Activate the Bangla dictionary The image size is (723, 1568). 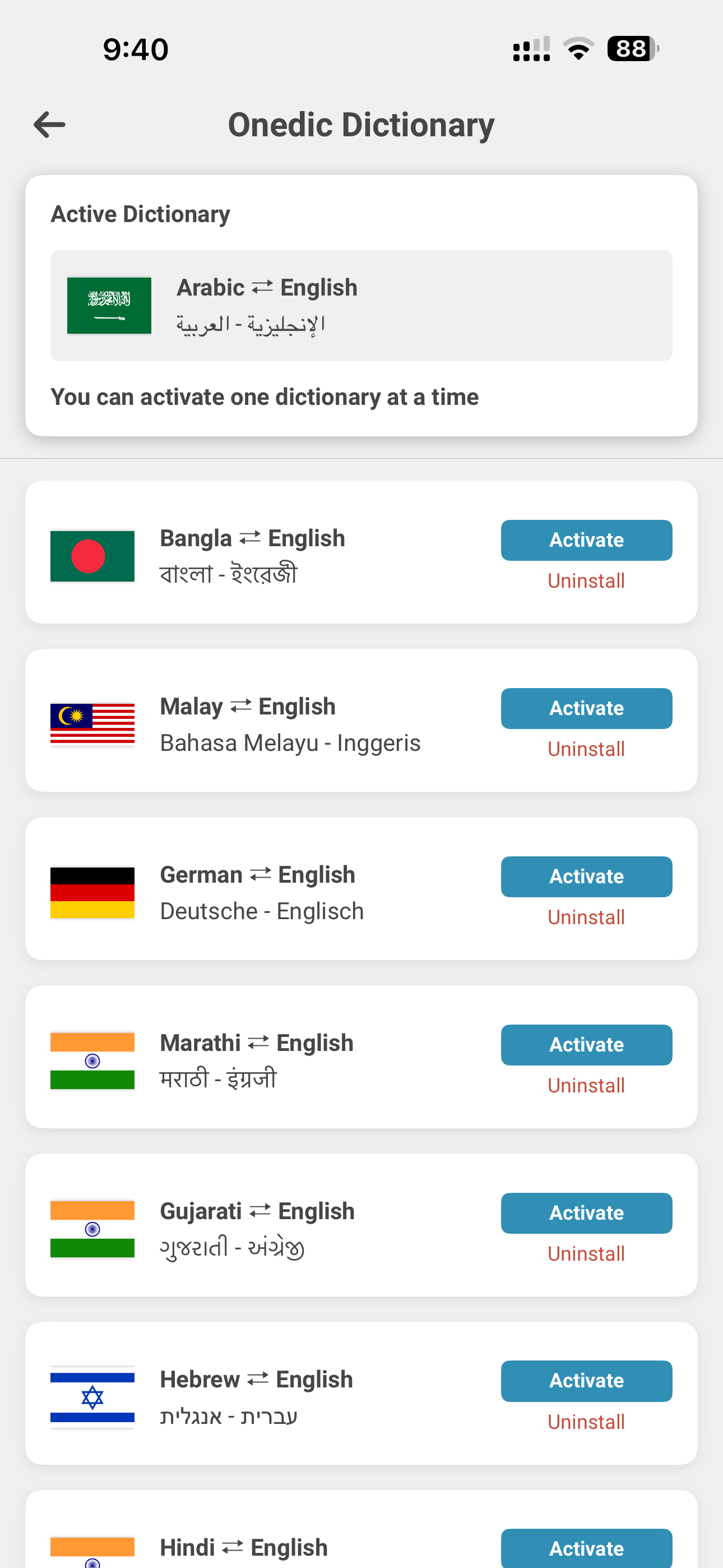586,539
